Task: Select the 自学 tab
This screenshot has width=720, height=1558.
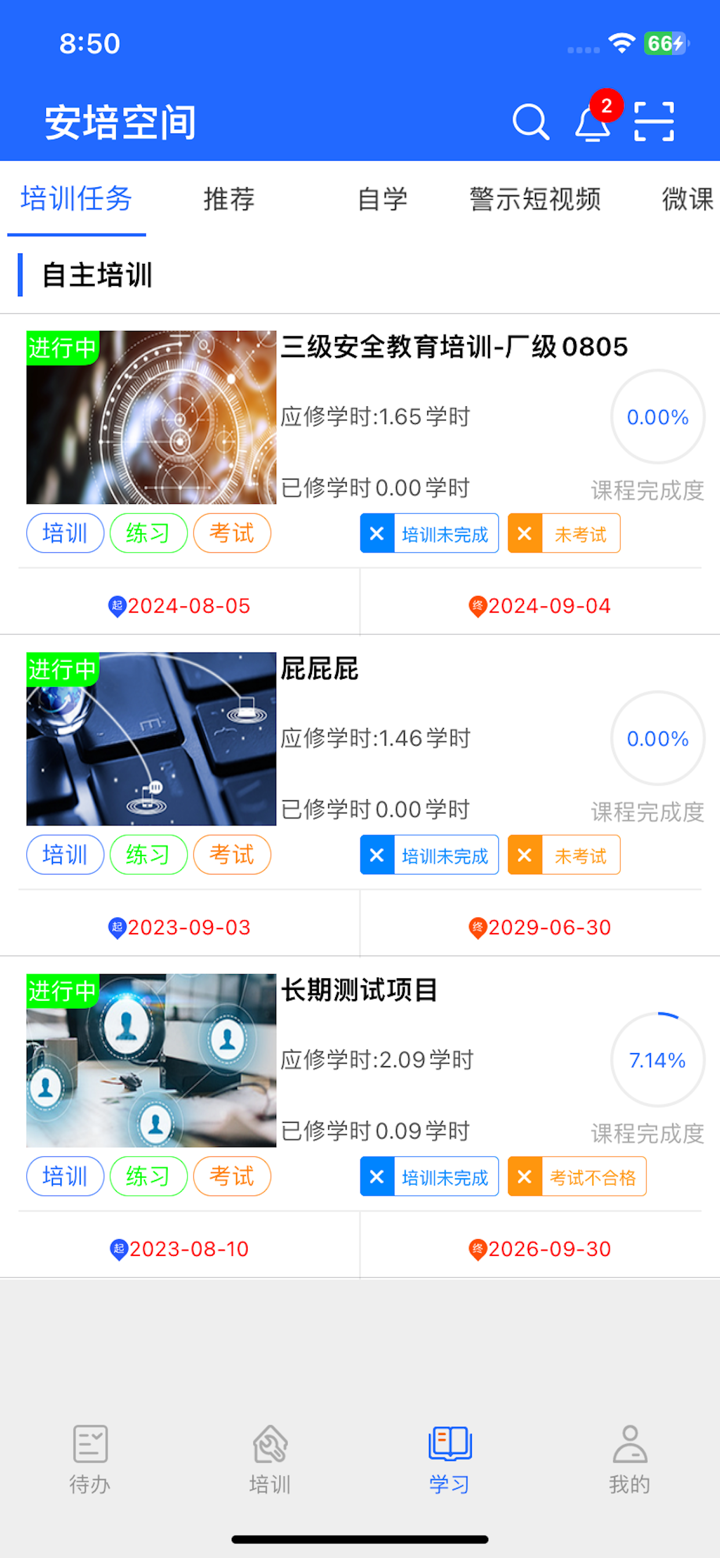Action: (381, 199)
